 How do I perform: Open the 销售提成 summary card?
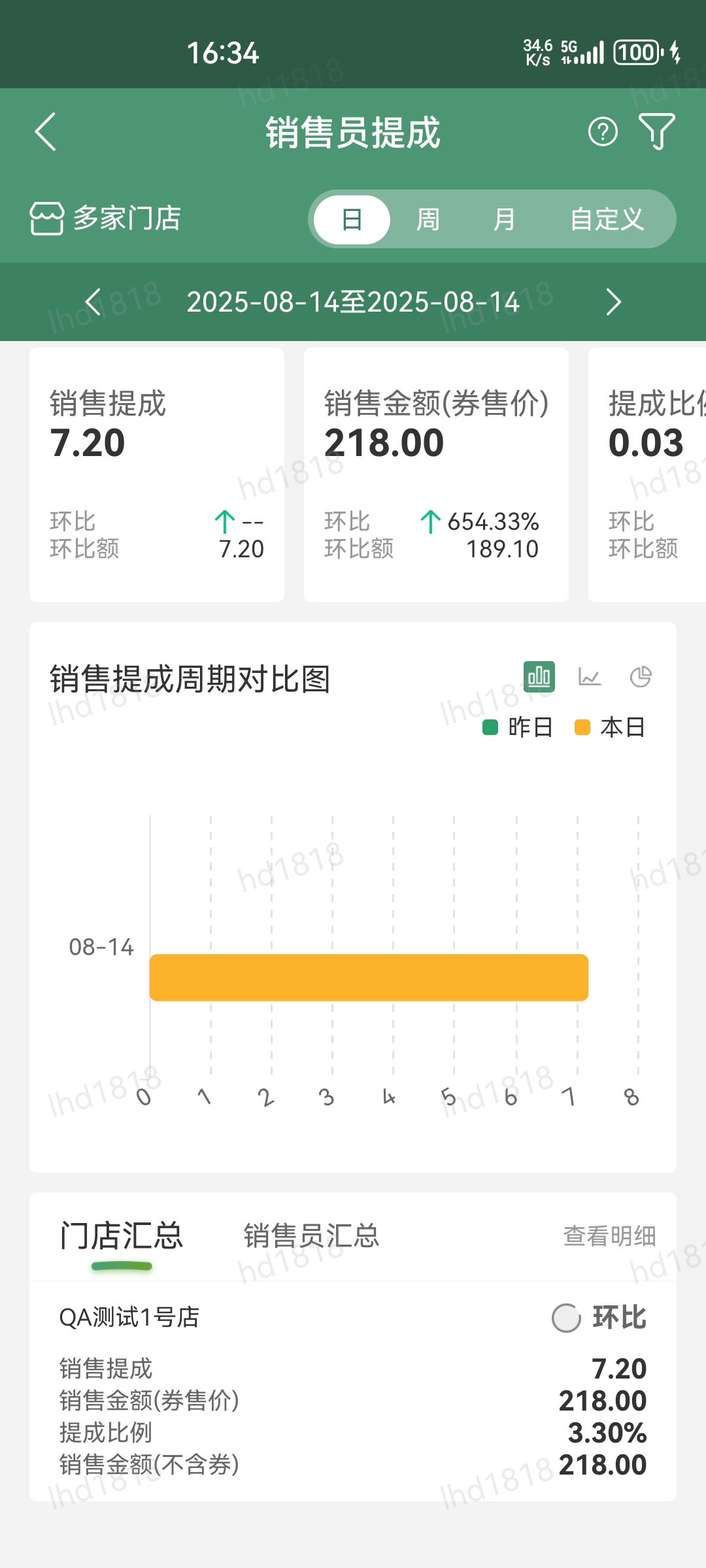coord(157,474)
